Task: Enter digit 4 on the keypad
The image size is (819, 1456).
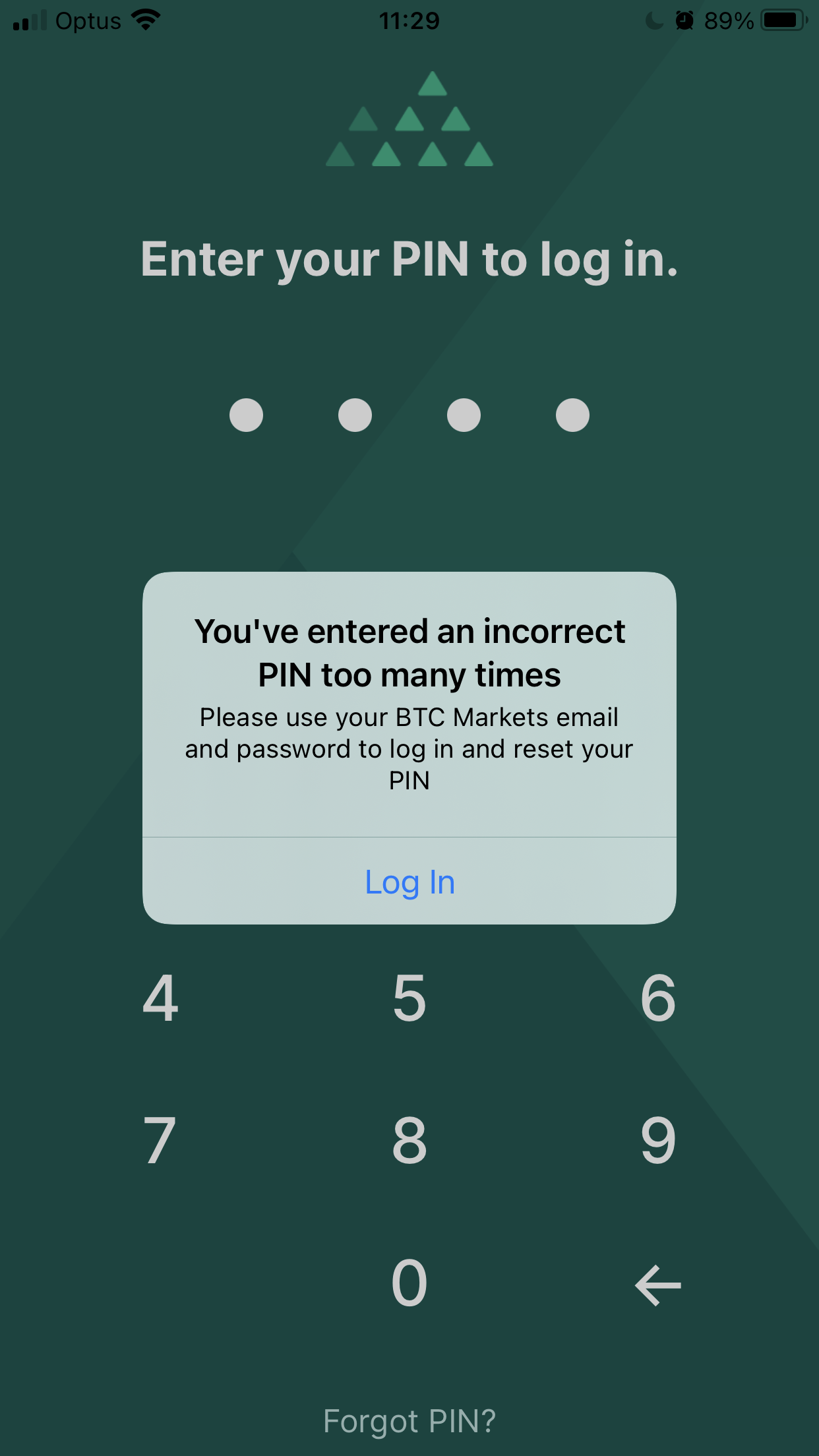Action: tap(160, 998)
